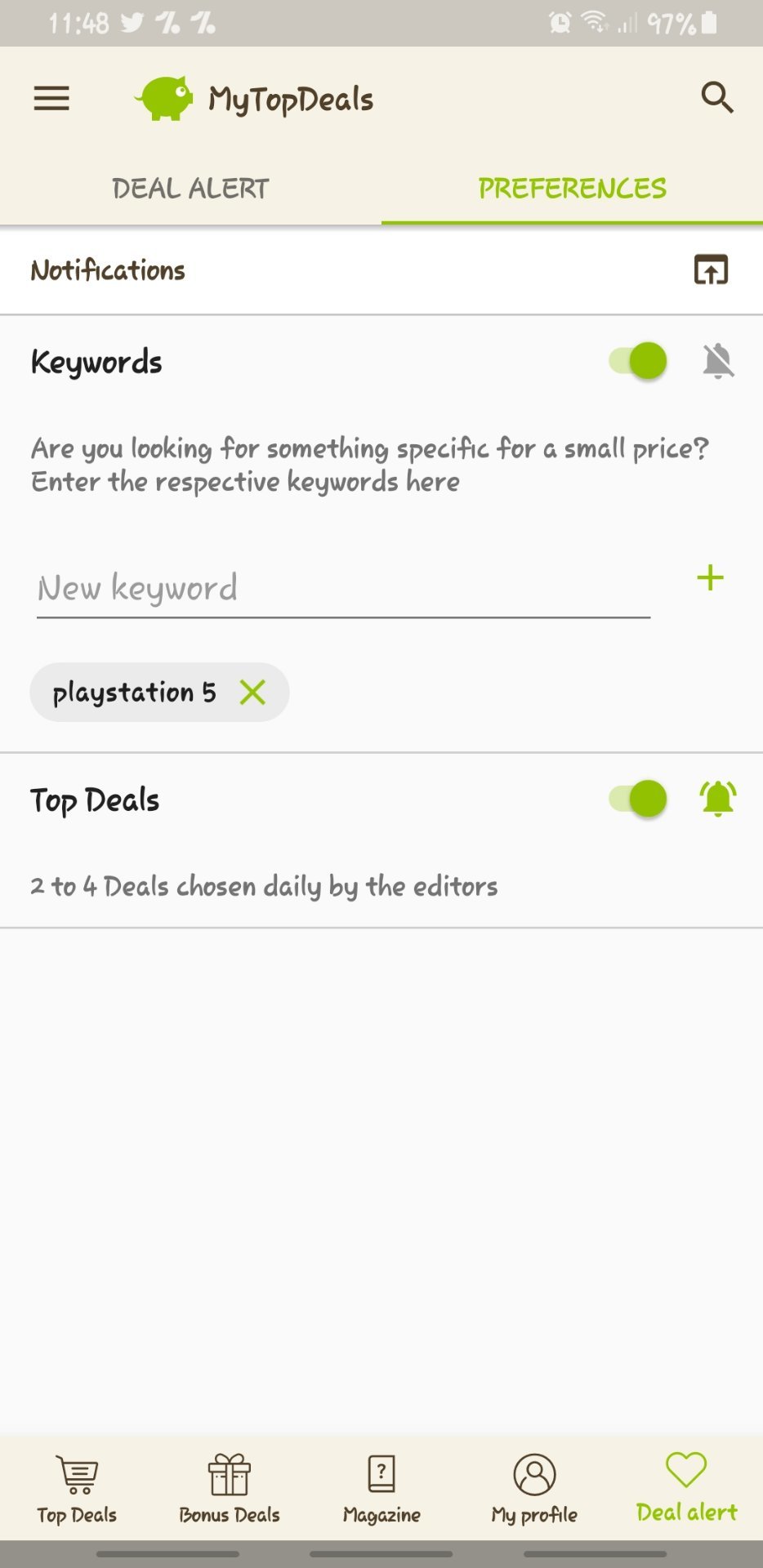This screenshot has height=1568, width=763.
Task: Open the Bonus Deals section
Action: click(x=230, y=1489)
